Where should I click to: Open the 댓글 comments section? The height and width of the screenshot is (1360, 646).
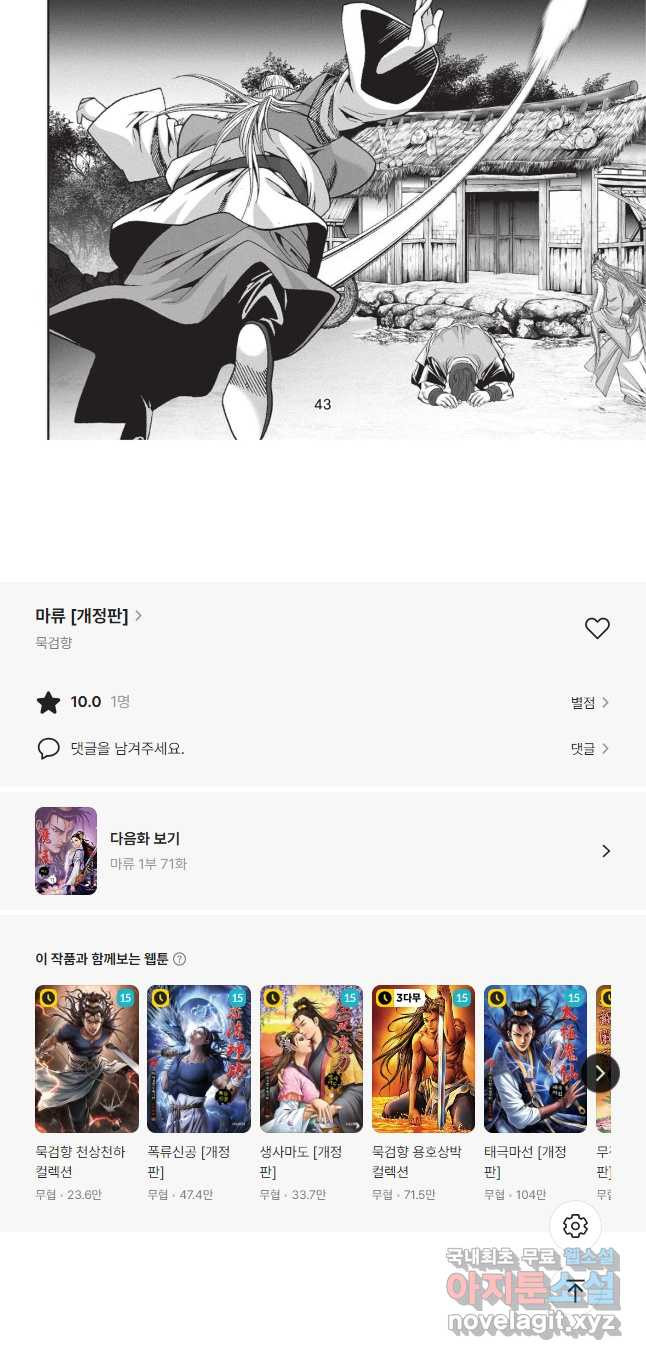click(x=590, y=749)
